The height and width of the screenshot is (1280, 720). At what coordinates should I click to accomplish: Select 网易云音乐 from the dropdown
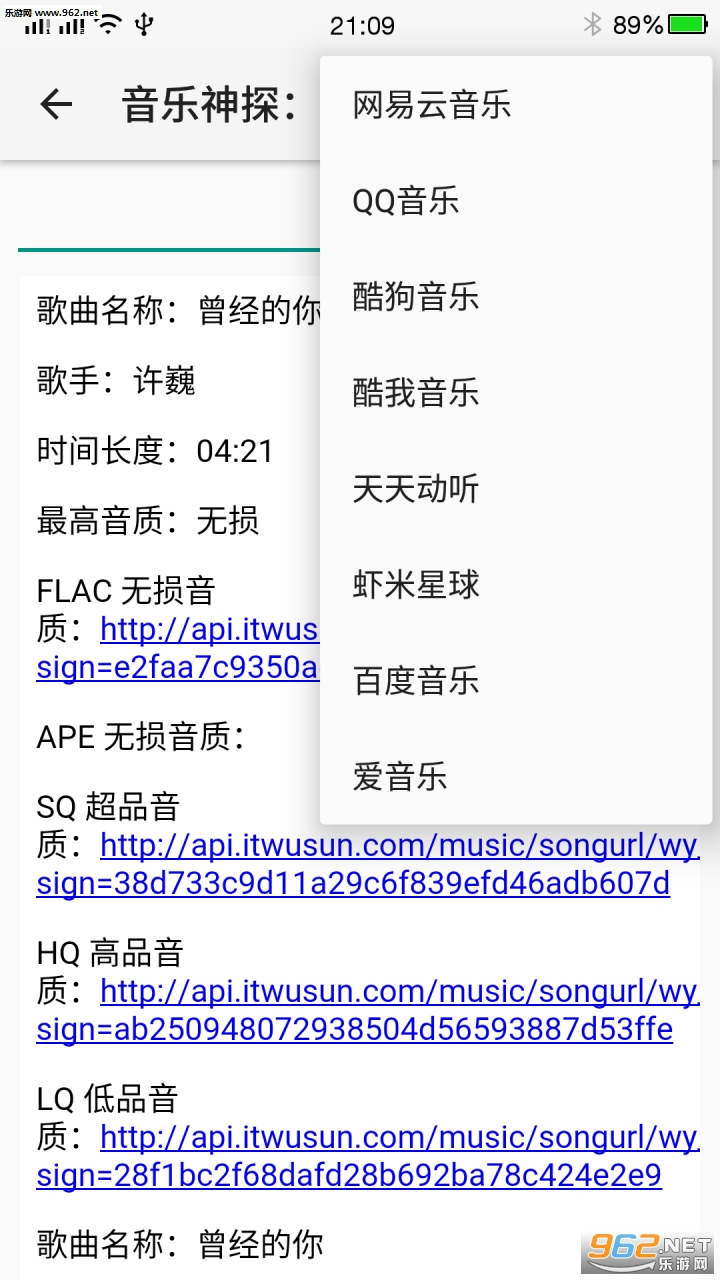pyautogui.click(x=432, y=105)
